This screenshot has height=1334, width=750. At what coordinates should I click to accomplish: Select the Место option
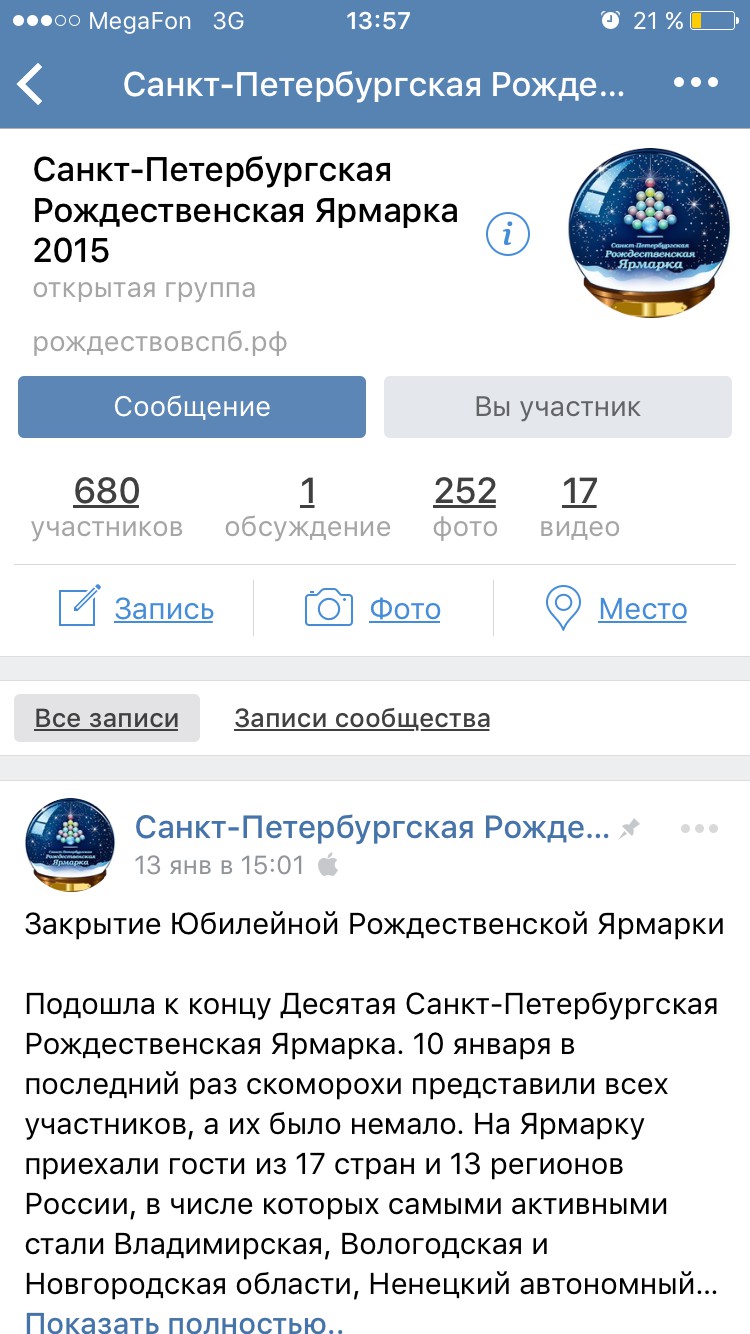pyautogui.click(x=616, y=608)
